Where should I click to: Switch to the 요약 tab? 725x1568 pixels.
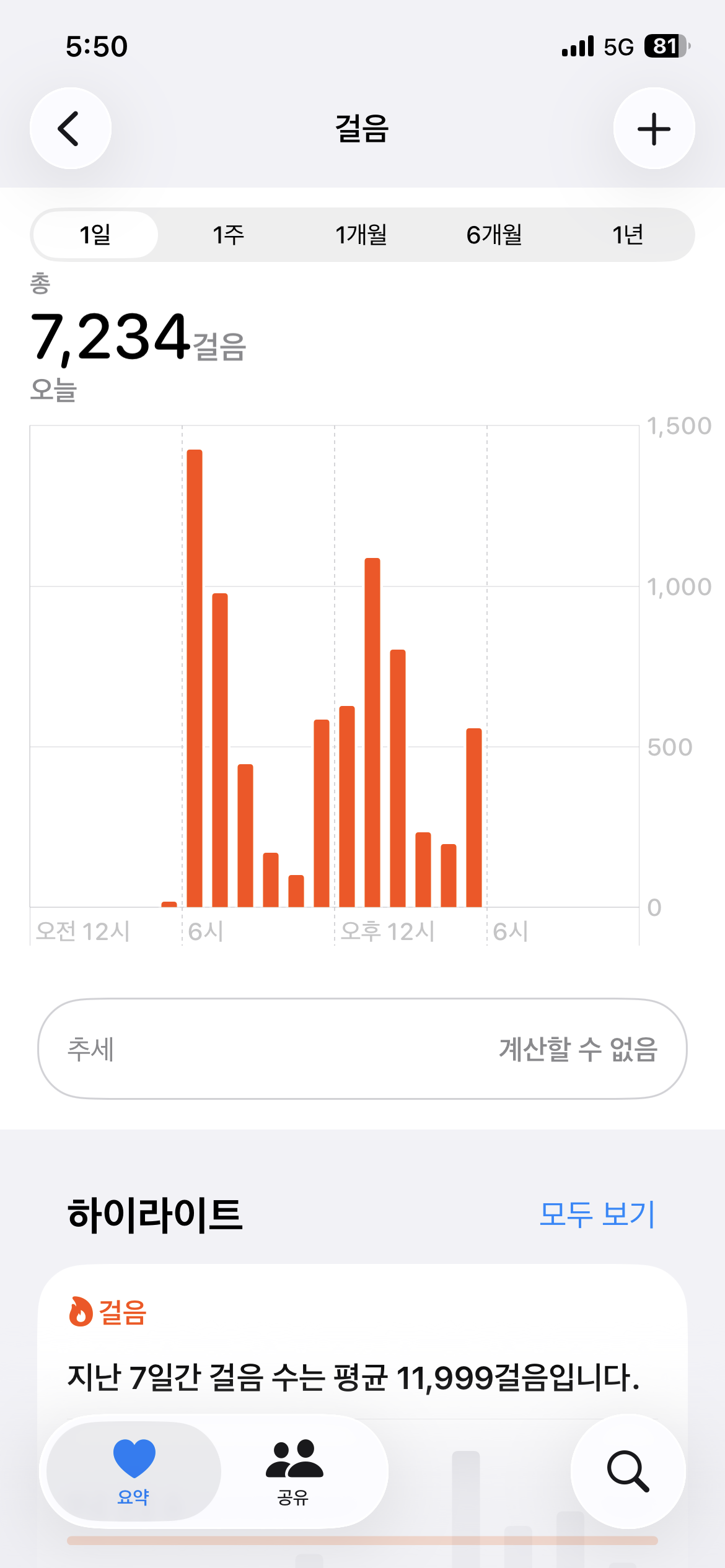click(x=134, y=1471)
